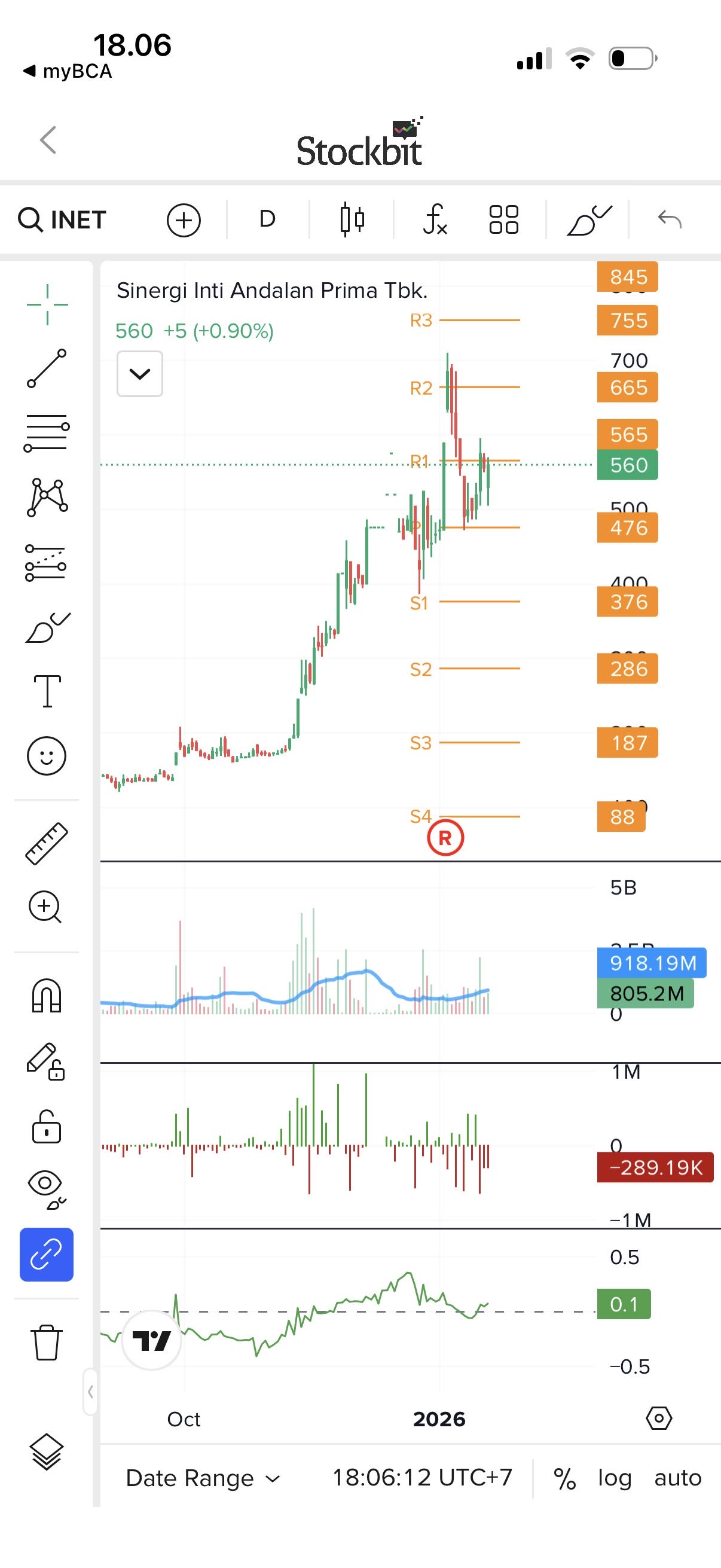Open the Date Range dropdown

coord(203,1478)
